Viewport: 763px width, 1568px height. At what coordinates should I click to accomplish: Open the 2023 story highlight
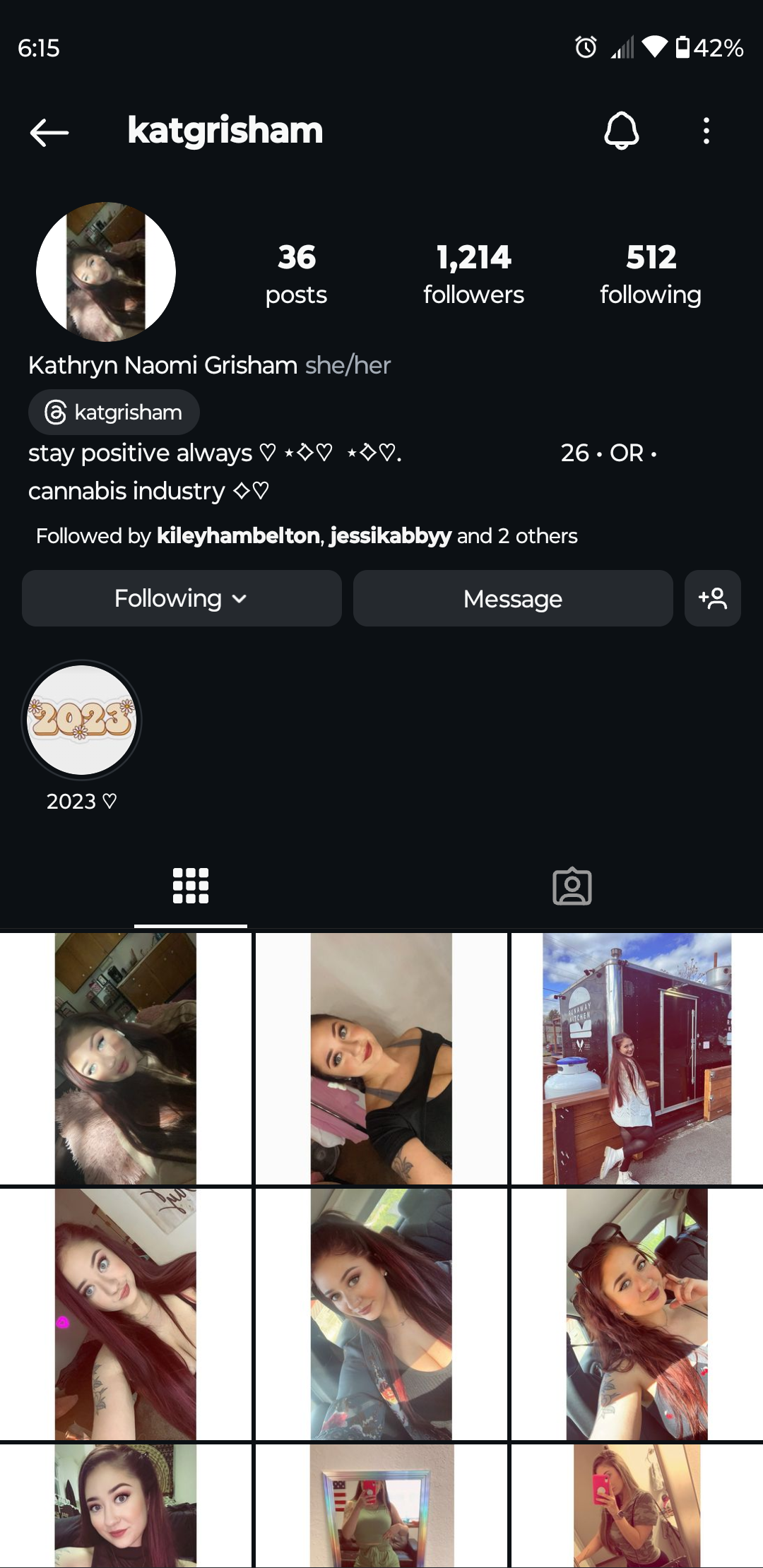(x=82, y=720)
